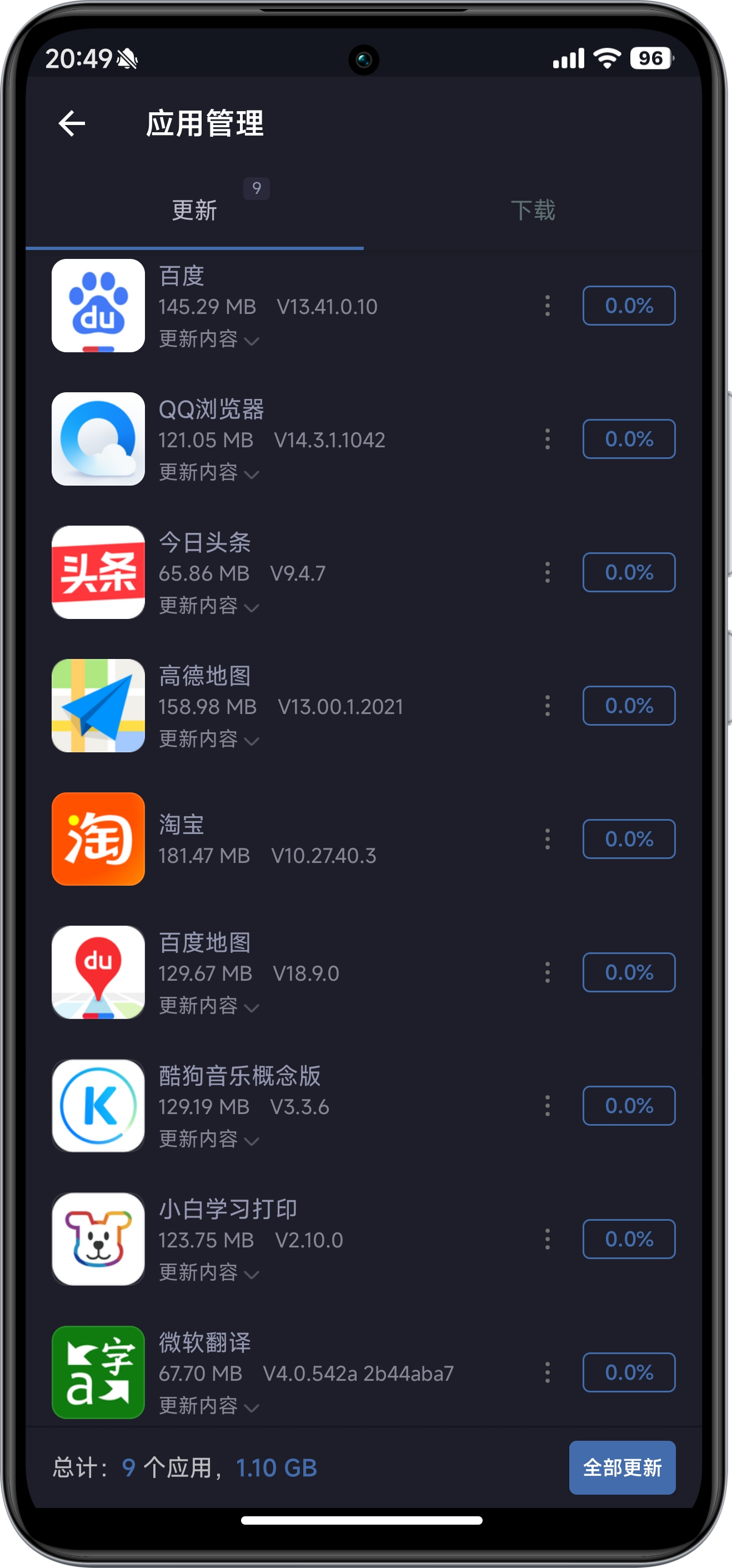The image size is (732, 1568).
Task: Open the three-dot menu for 百度地图
Action: (x=548, y=972)
